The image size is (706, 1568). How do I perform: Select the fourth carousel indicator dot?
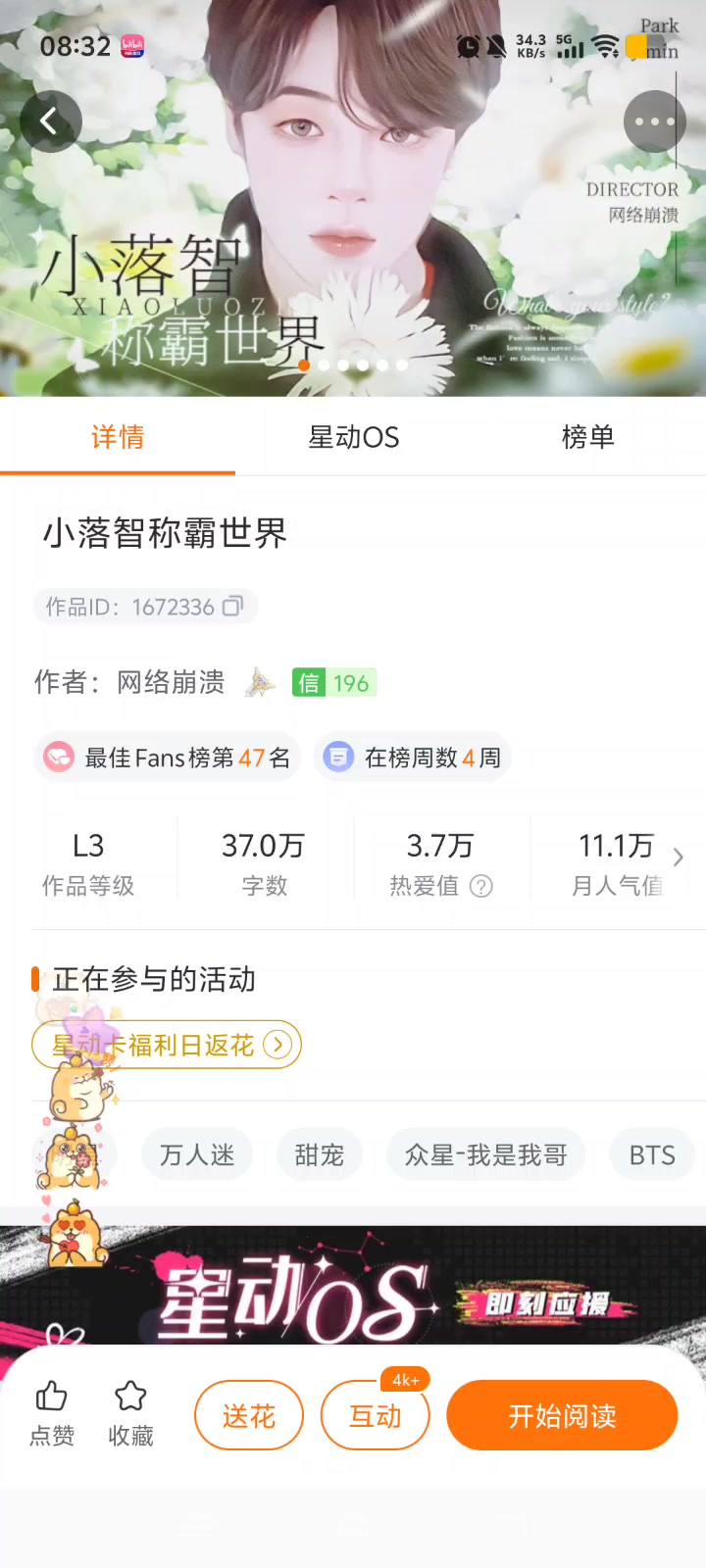coord(363,365)
